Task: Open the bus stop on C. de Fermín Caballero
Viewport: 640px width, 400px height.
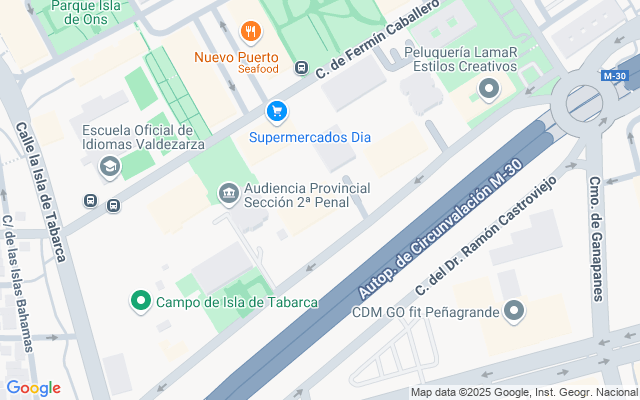Action: pos(301,67)
